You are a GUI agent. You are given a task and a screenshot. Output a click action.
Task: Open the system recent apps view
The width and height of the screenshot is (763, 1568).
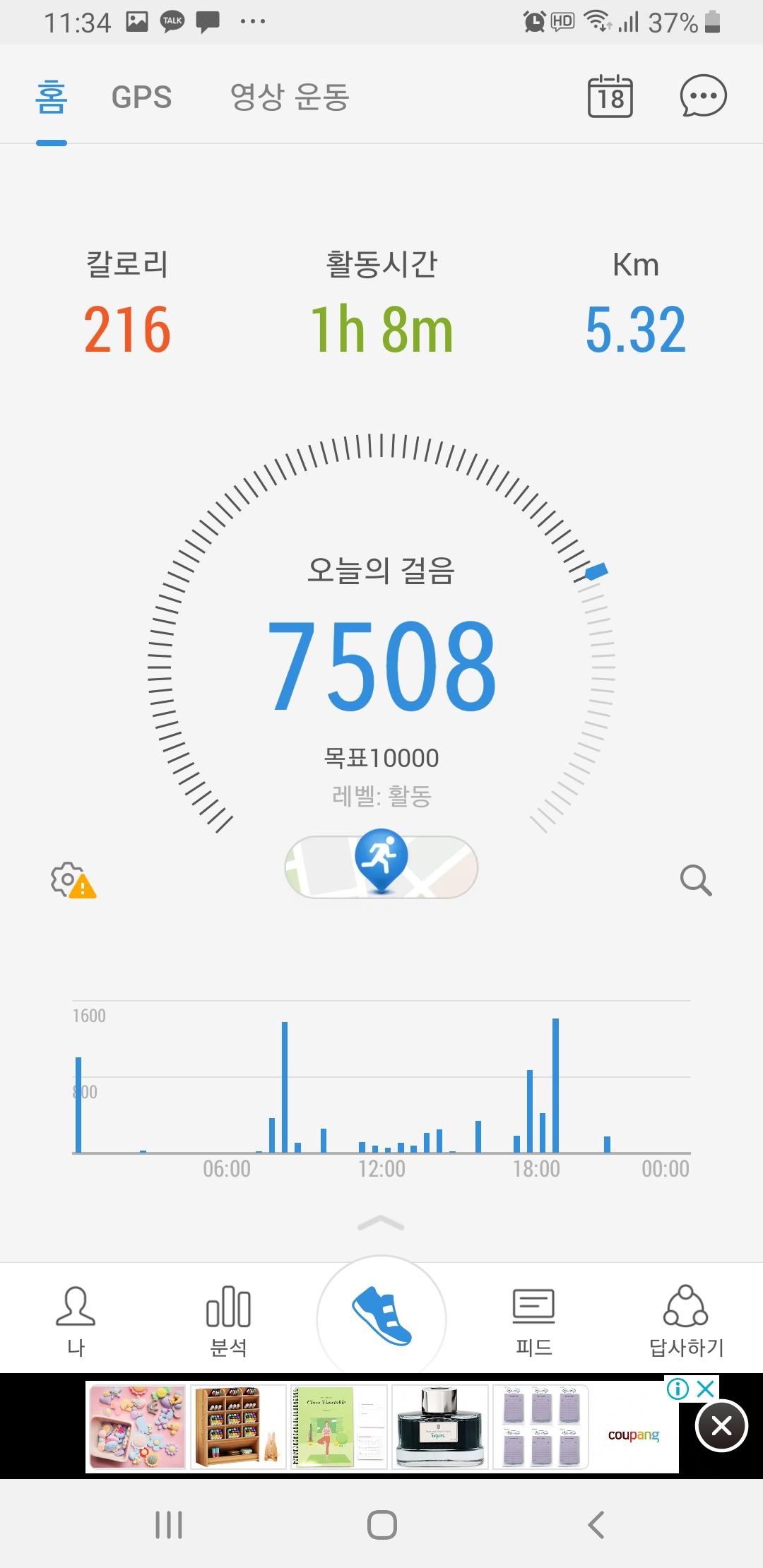tap(169, 1524)
